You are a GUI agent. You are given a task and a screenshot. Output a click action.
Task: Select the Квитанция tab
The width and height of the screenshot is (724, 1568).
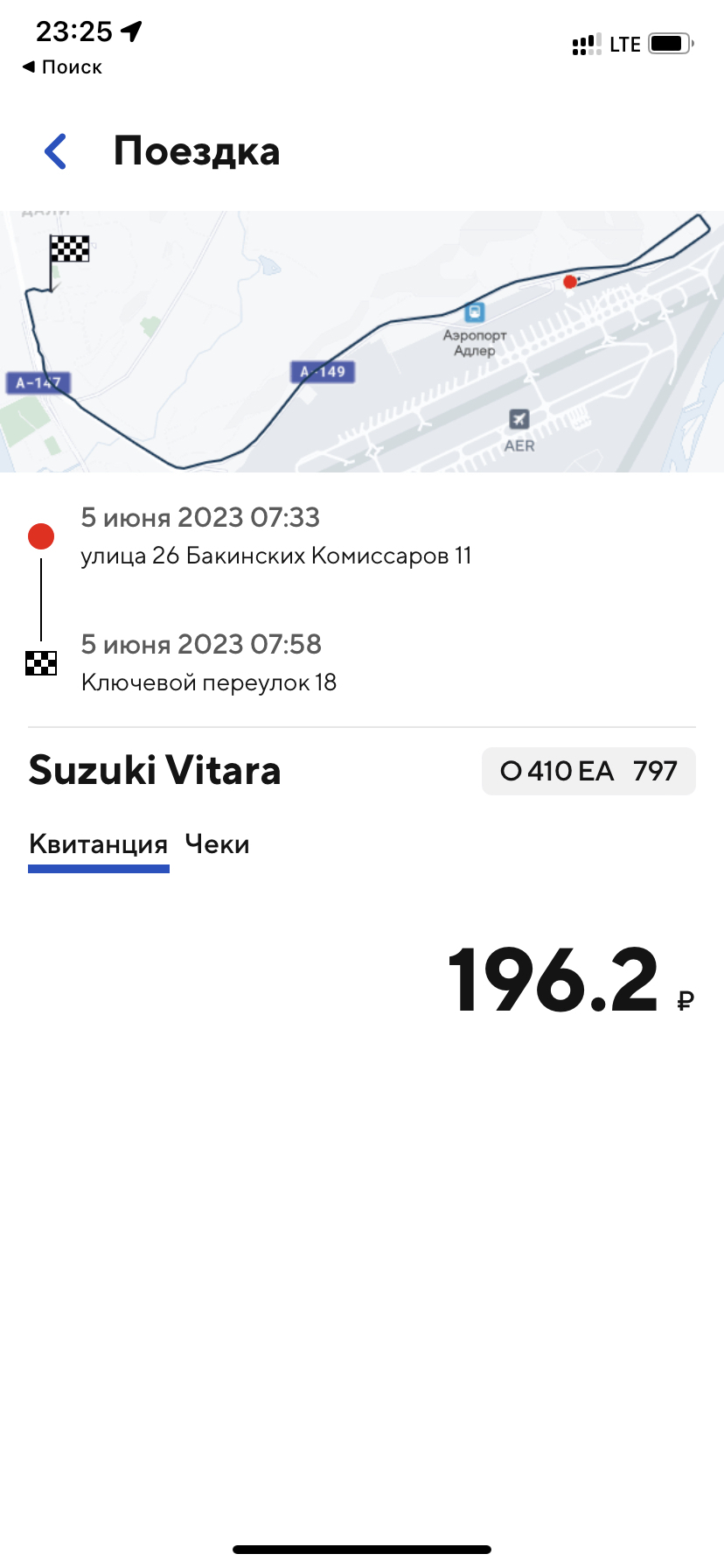coord(98,844)
